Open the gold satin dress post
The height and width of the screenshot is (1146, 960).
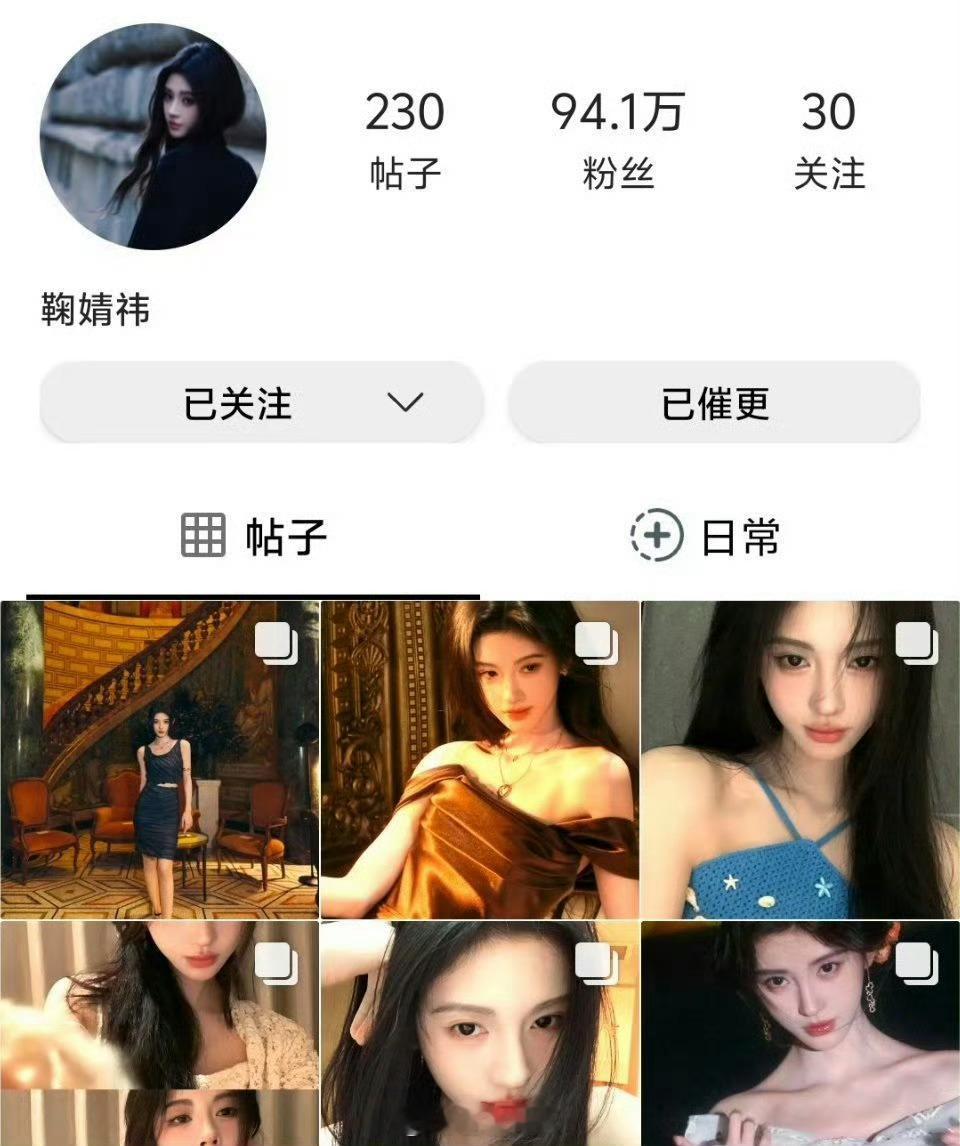point(480,759)
